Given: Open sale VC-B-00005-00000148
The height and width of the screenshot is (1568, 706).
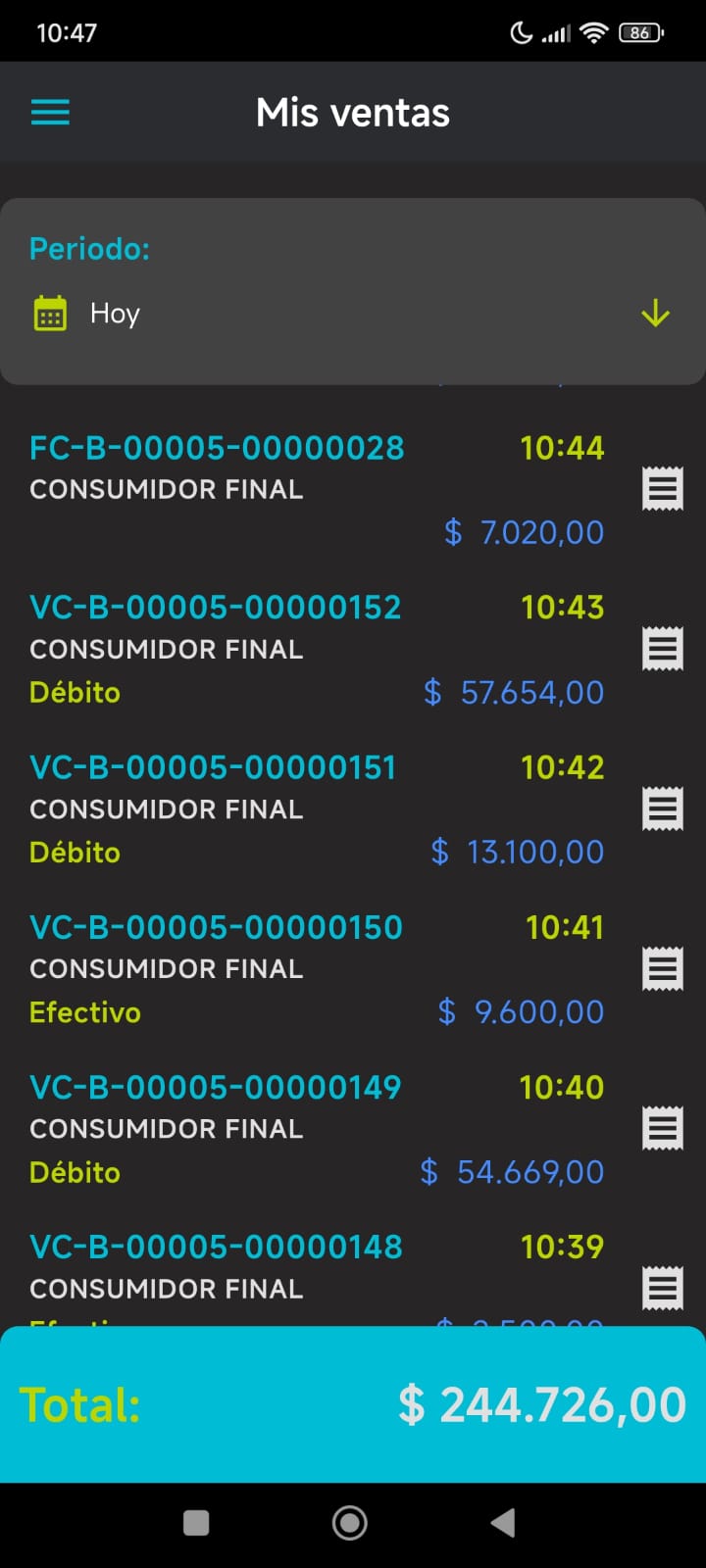Looking at the screenshot, I should tap(216, 1247).
